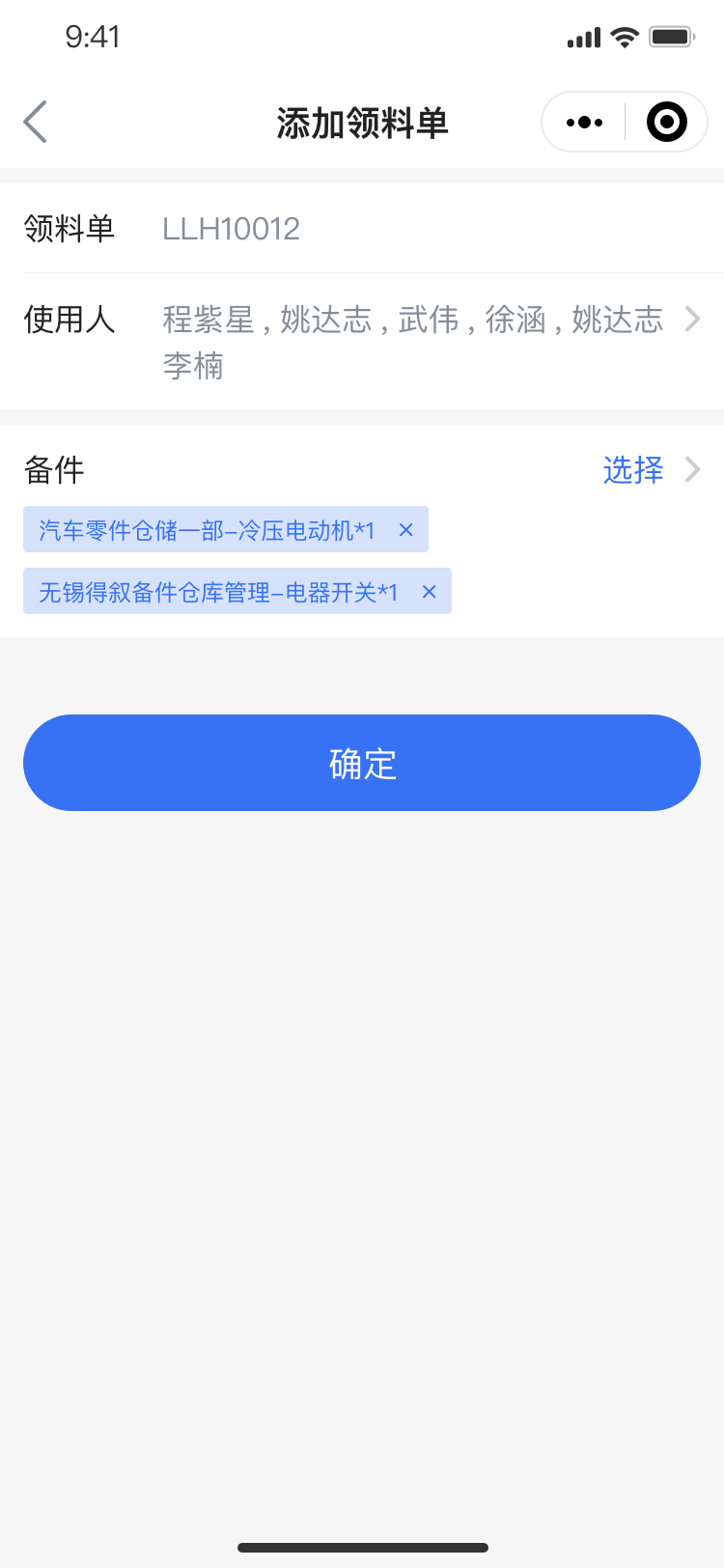Close the mini program with the circle icon
The width and height of the screenshot is (724, 1568).
tap(667, 123)
